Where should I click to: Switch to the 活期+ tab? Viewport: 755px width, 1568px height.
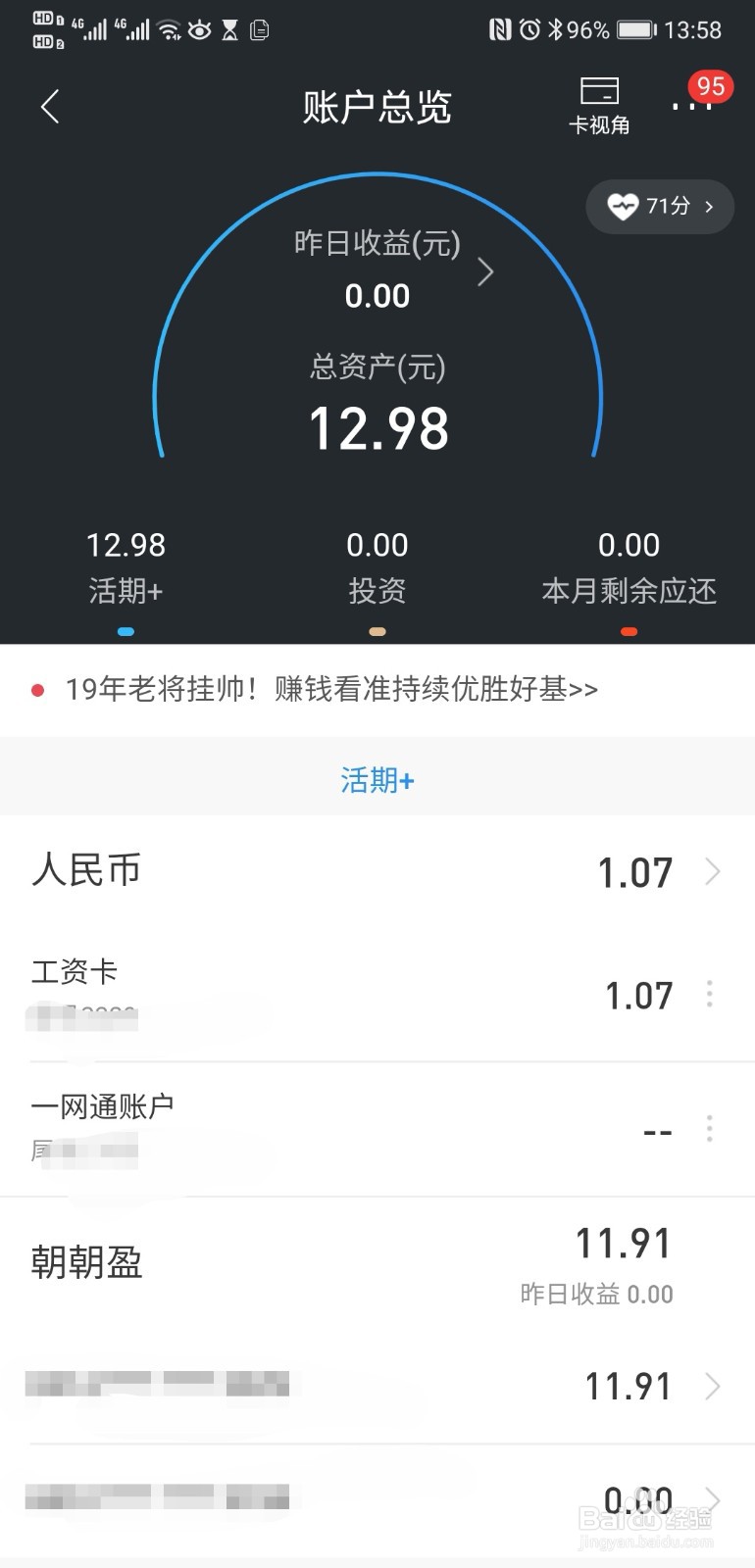coord(377,779)
